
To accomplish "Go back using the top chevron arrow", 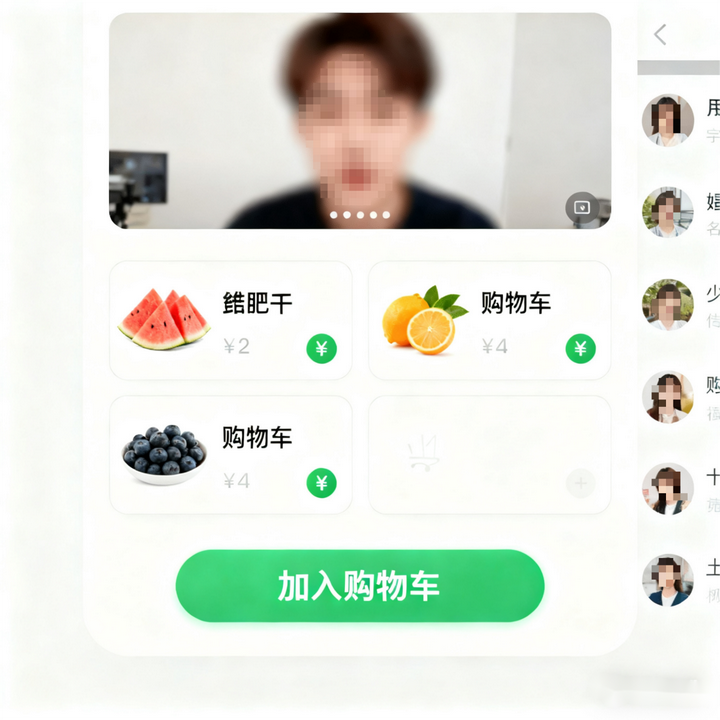I will point(660,35).
